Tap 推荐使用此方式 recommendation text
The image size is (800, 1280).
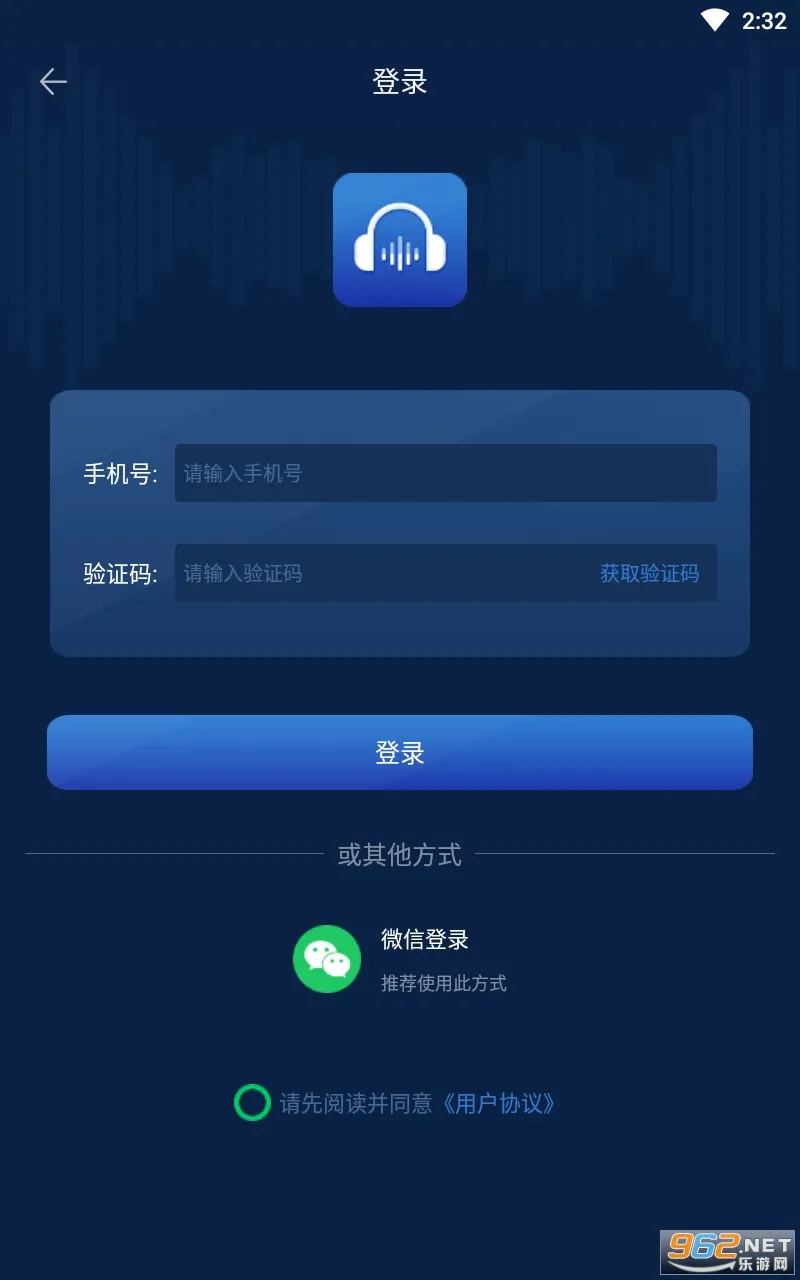pyautogui.click(x=440, y=983)
